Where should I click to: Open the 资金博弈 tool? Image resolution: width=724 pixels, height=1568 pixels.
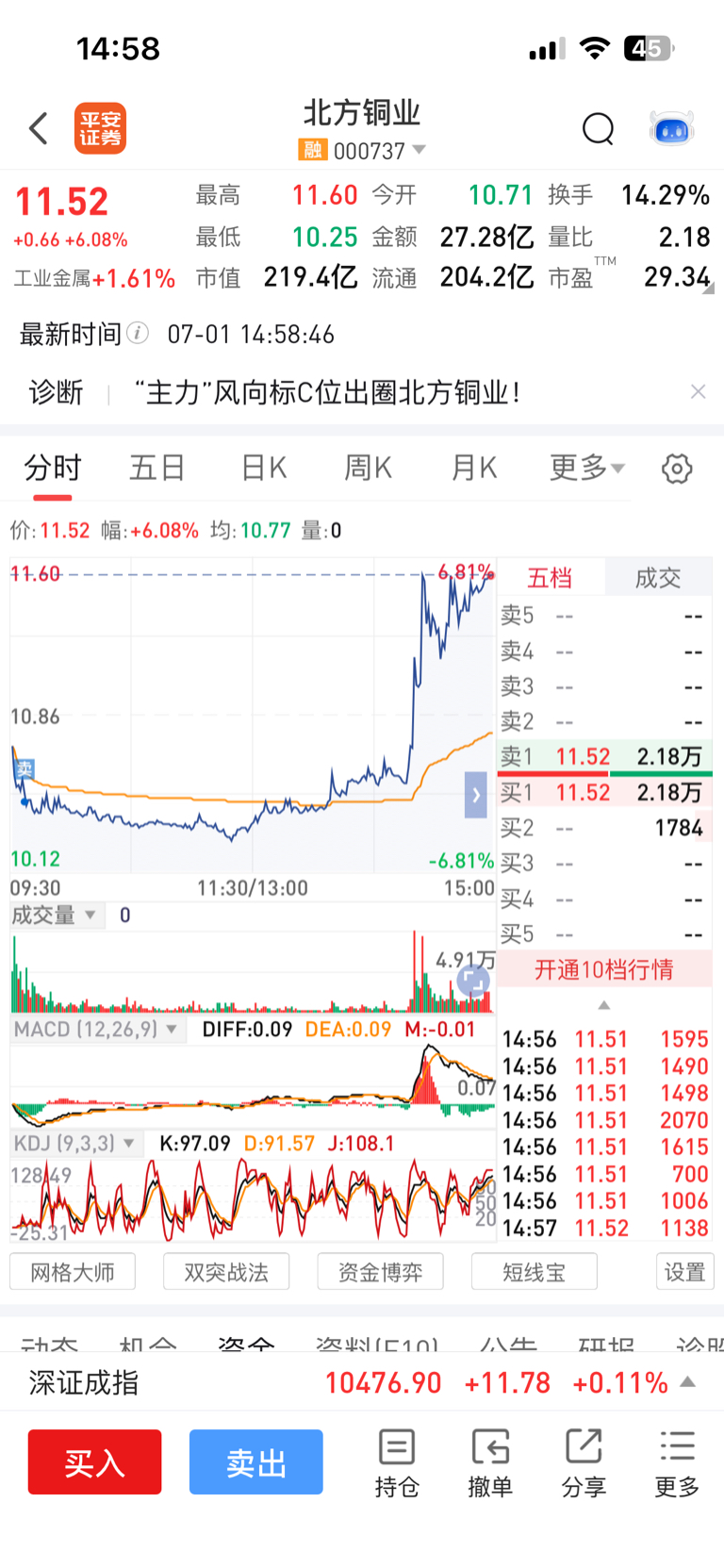click(380, 1272)
